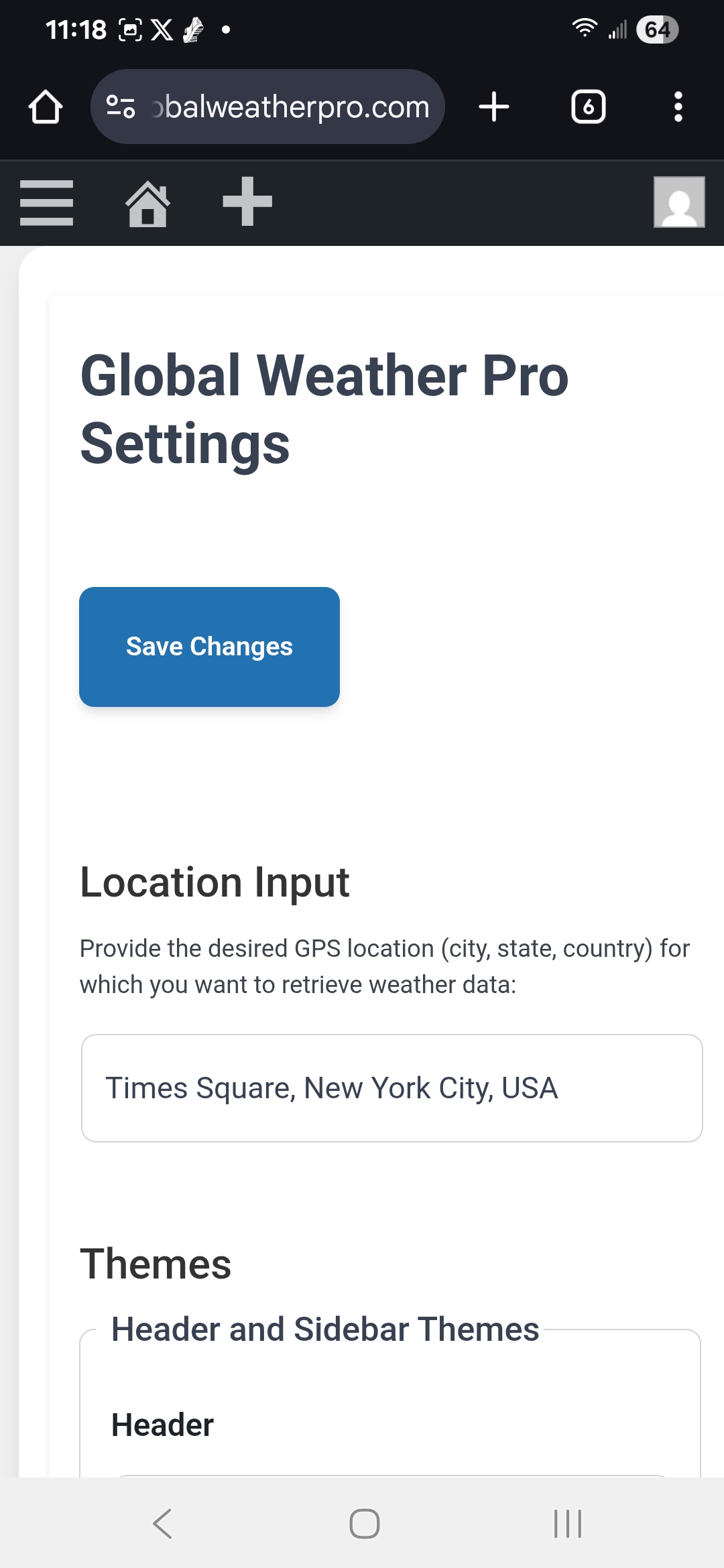Go to the browser home page

click(46, 107)
